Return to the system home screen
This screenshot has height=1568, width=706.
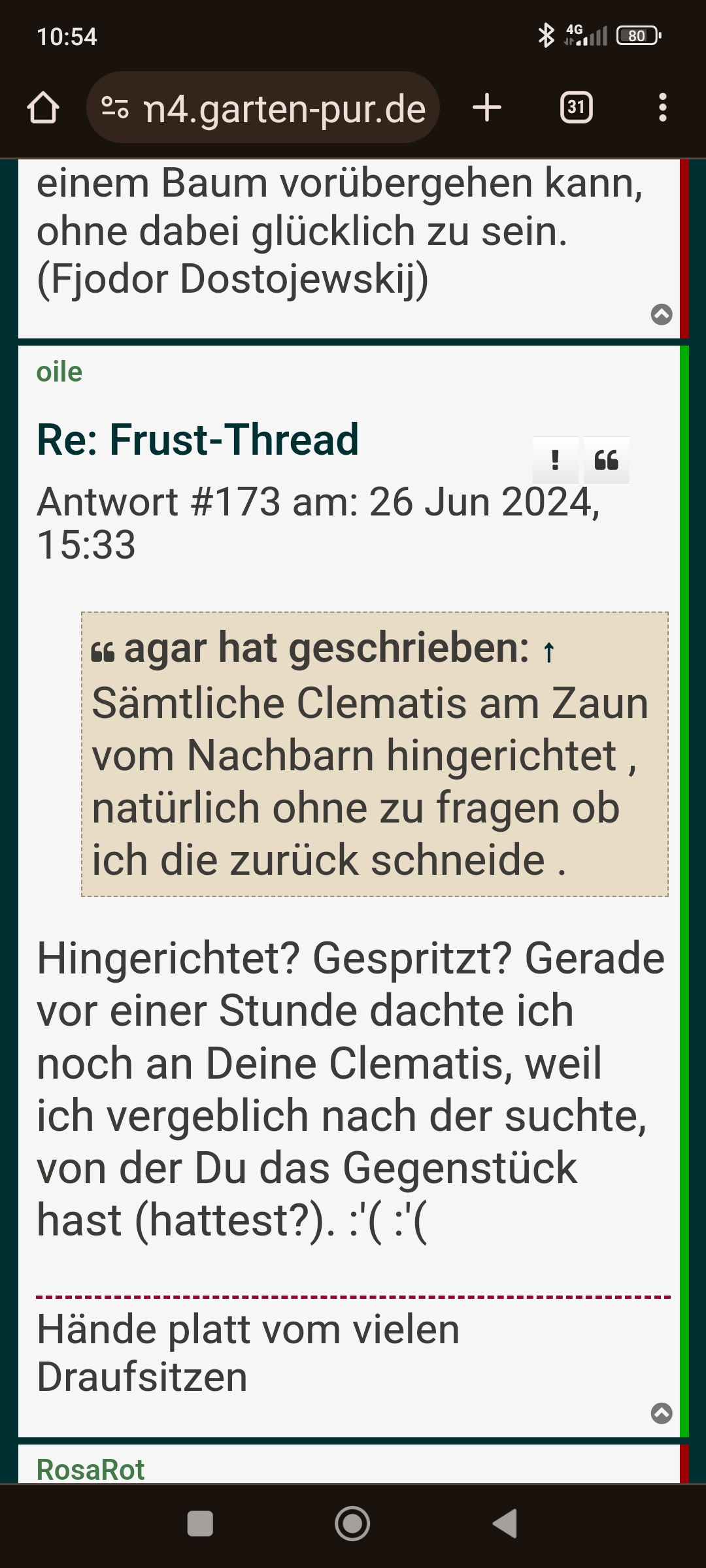[352, 1524]
